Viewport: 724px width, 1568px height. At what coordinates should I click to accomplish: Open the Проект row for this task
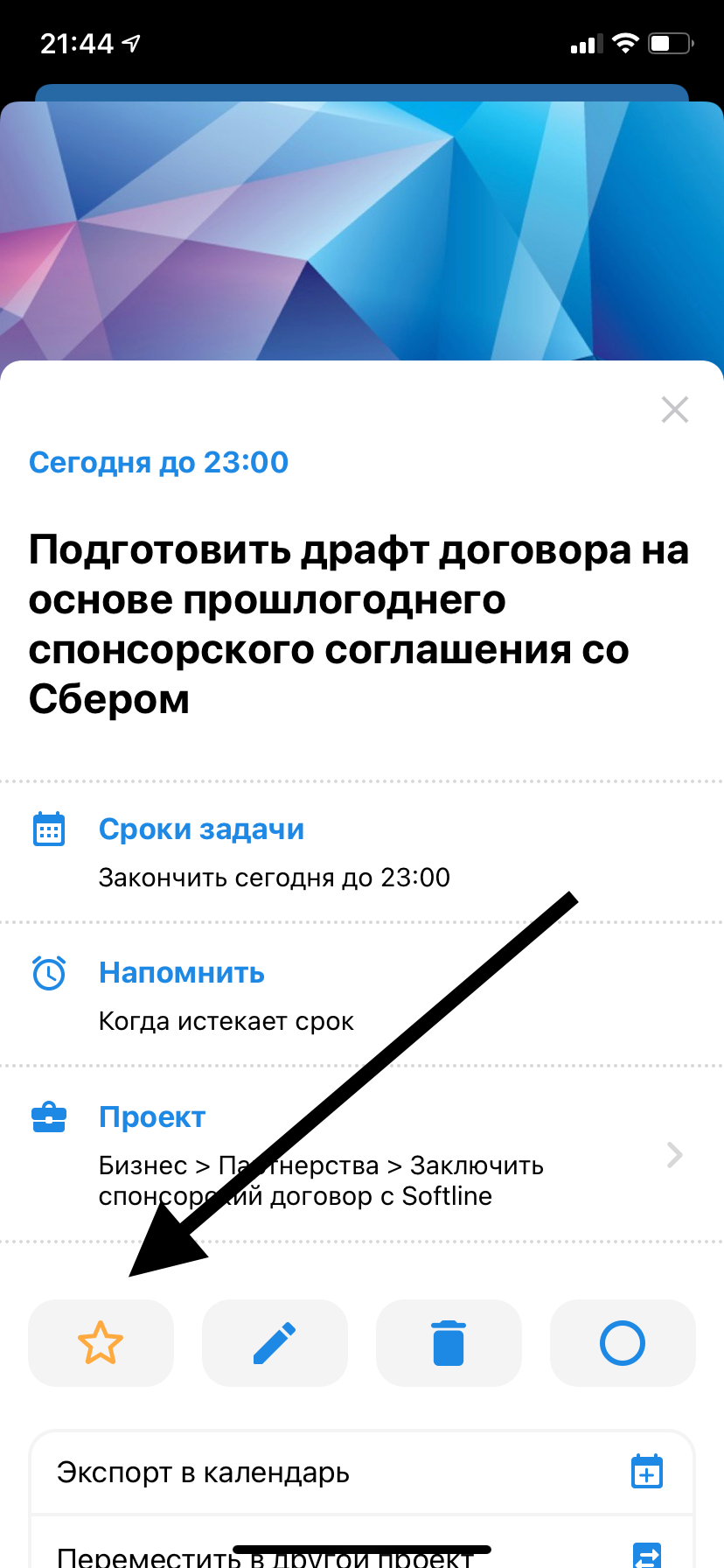pyautogui.click(x=362, y=1154)
